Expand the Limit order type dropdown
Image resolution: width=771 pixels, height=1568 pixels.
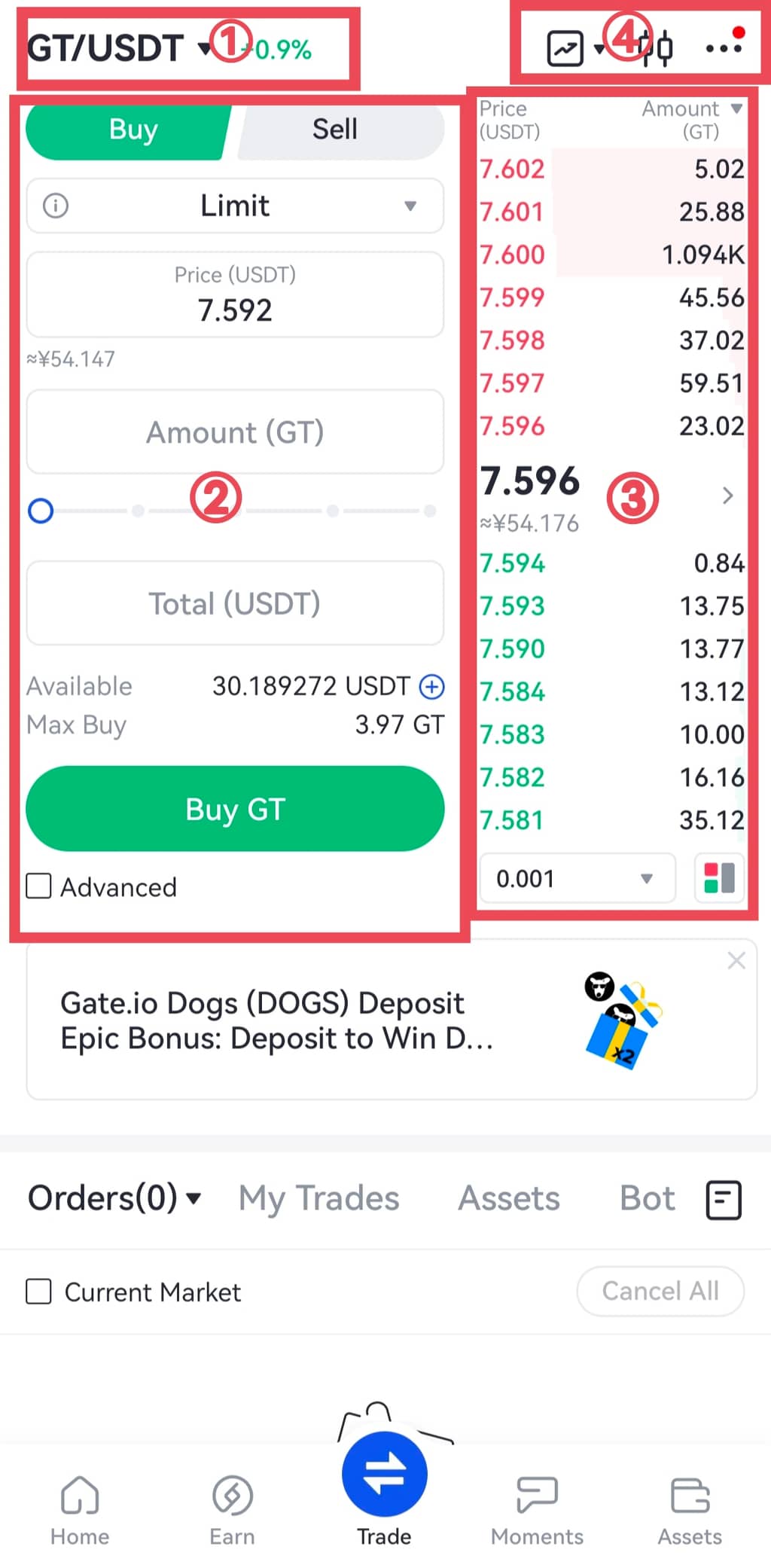click(235, 206)
